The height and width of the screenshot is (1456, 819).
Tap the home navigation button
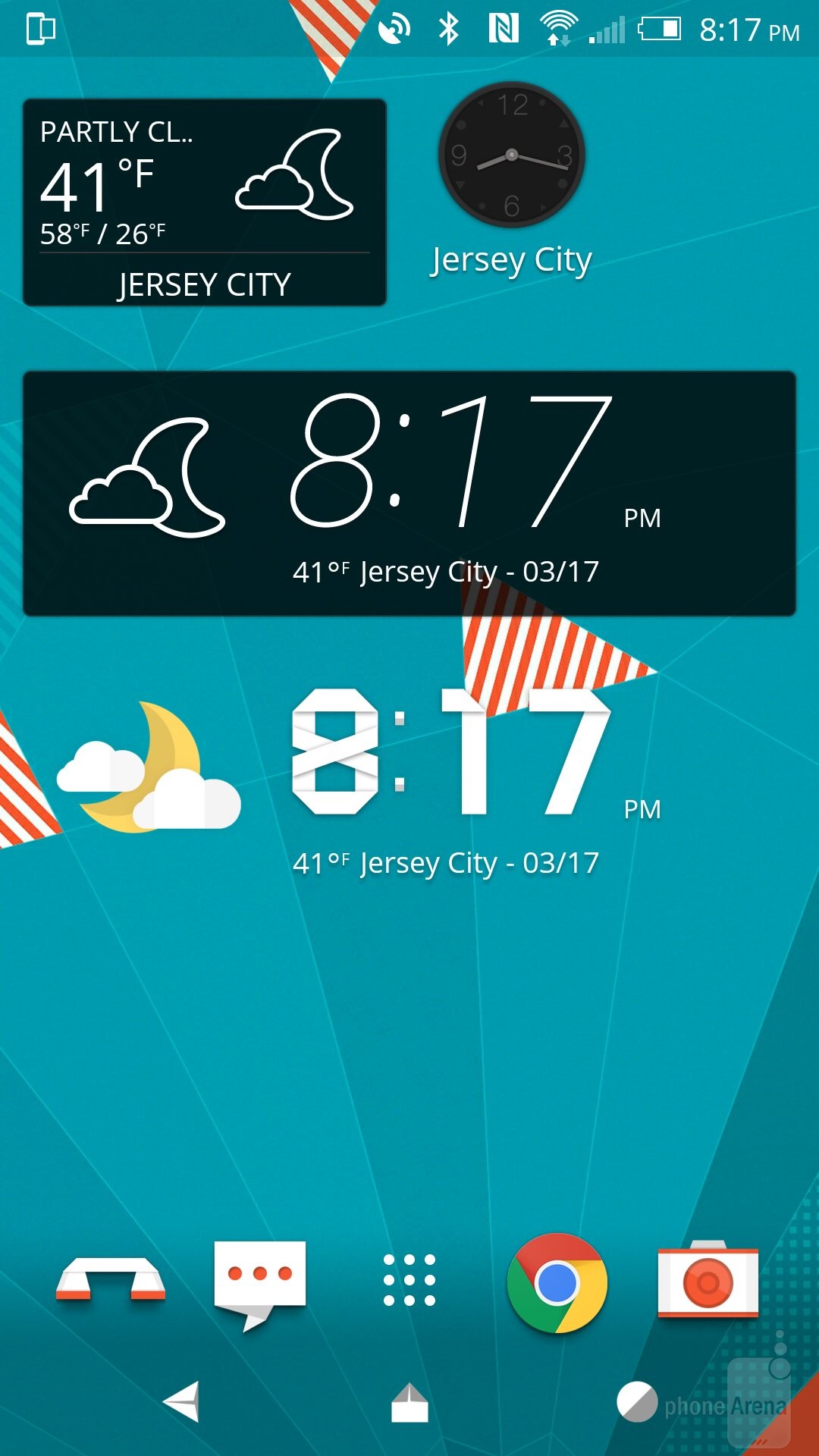click(409, 1403)
